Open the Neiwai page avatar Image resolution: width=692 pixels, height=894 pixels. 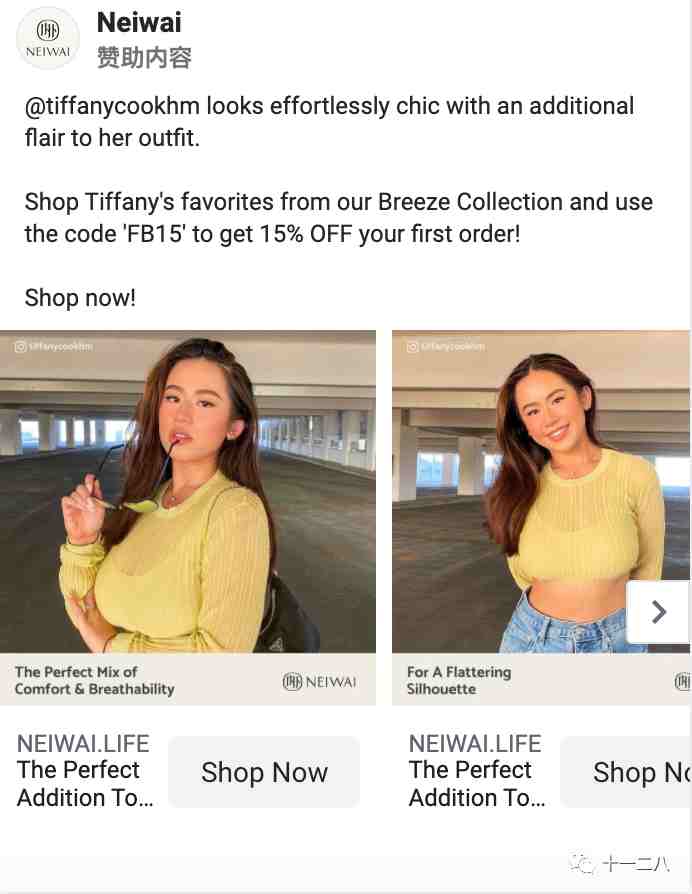[x=47, y=38]
